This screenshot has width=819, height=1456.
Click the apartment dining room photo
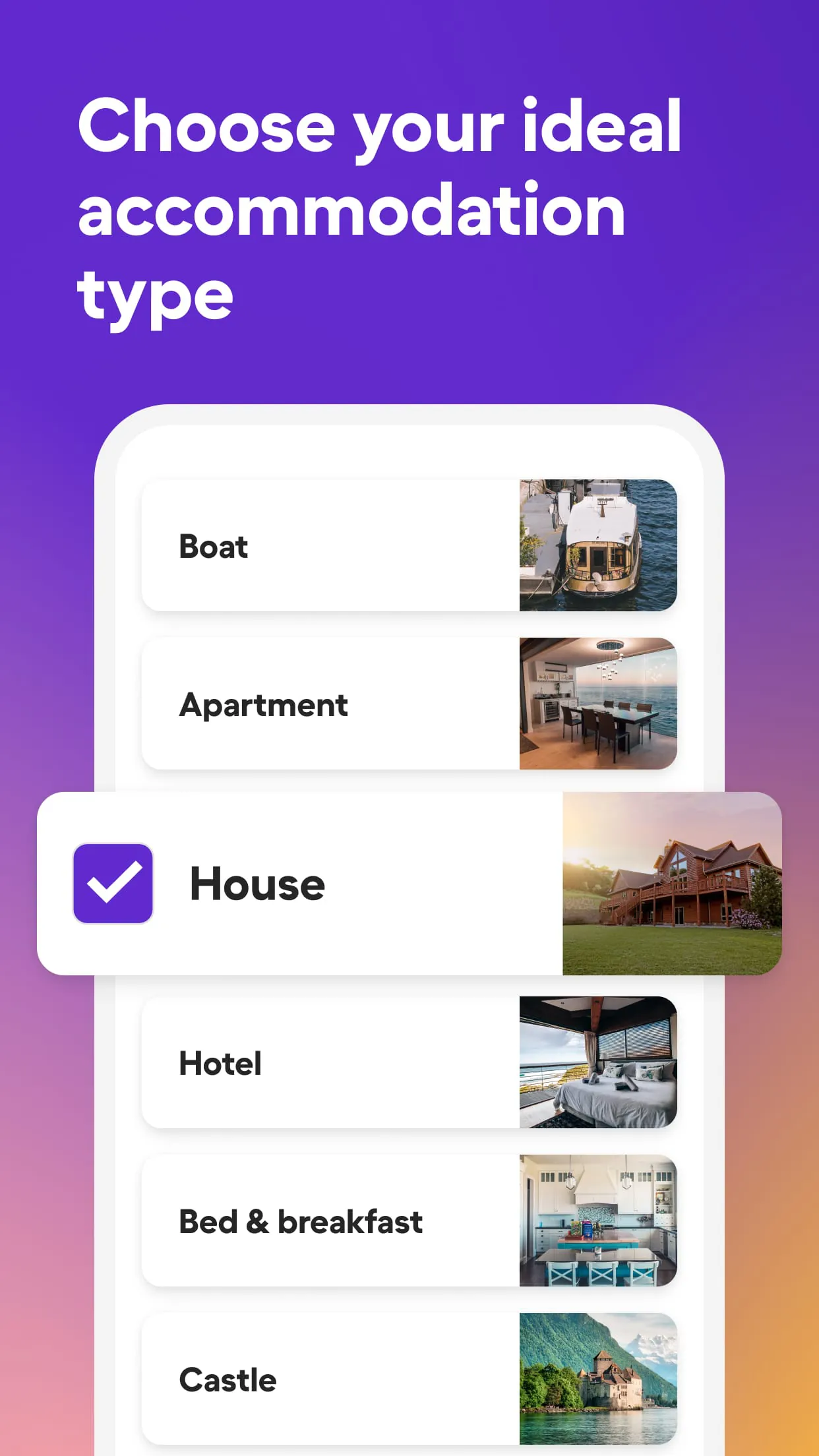[597, 703]
